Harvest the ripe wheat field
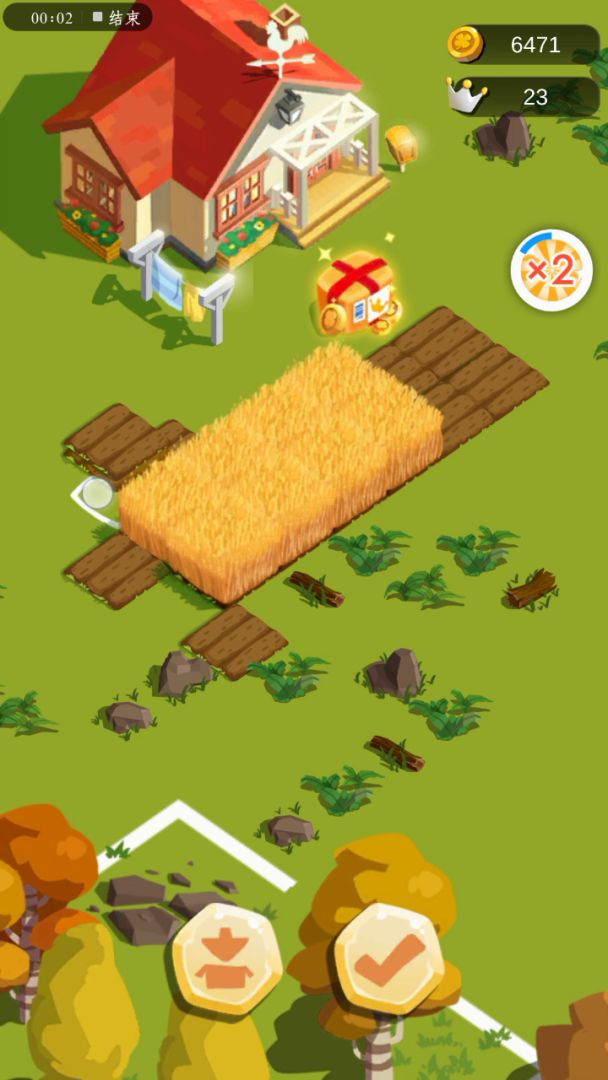Image resolution: width=608 pixels, height=1080 pixels. click(x=280, y=470)
